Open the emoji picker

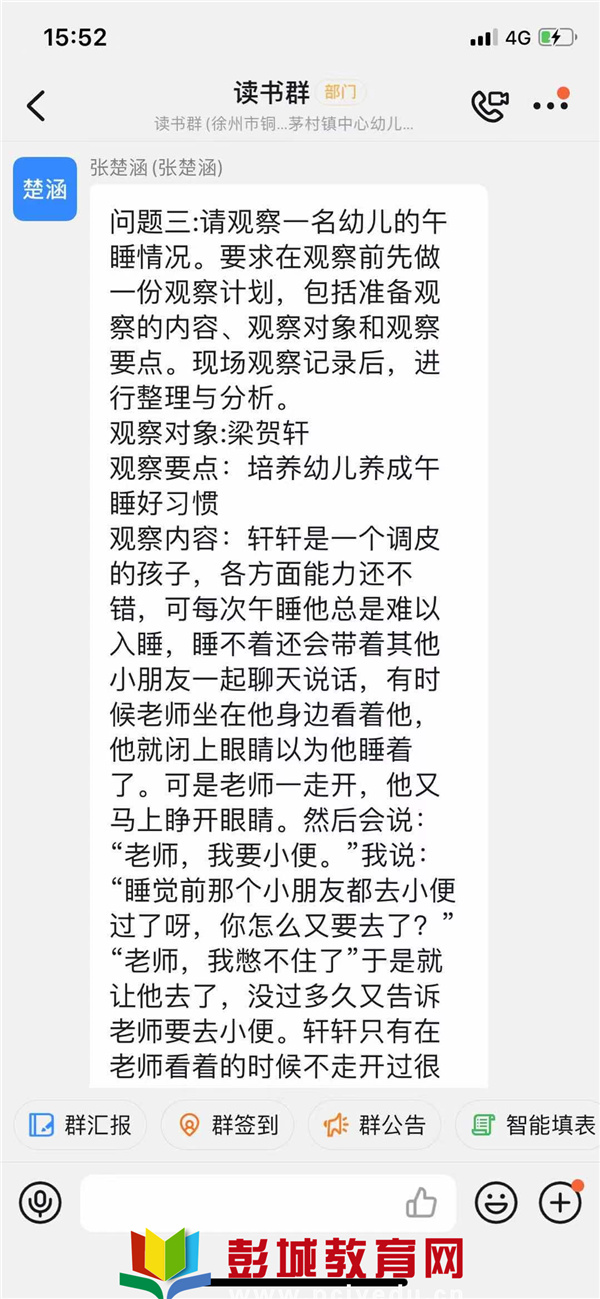pyautogui.click(x=496, y=1203)
